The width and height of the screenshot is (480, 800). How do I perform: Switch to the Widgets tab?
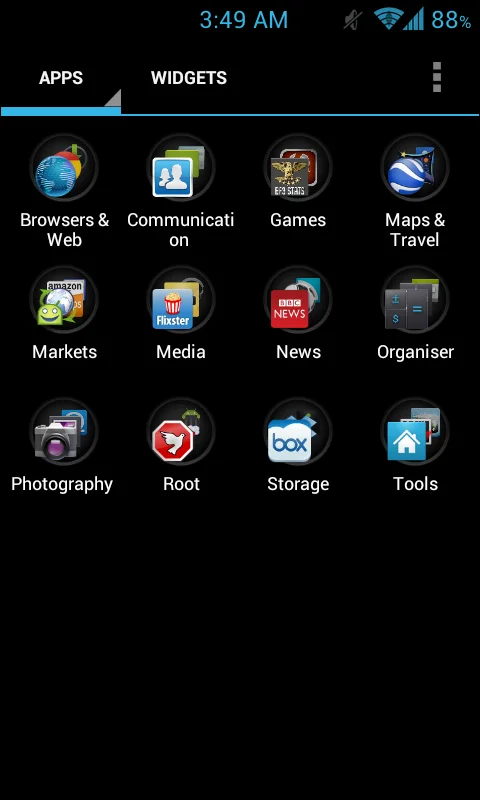(189, 78)
